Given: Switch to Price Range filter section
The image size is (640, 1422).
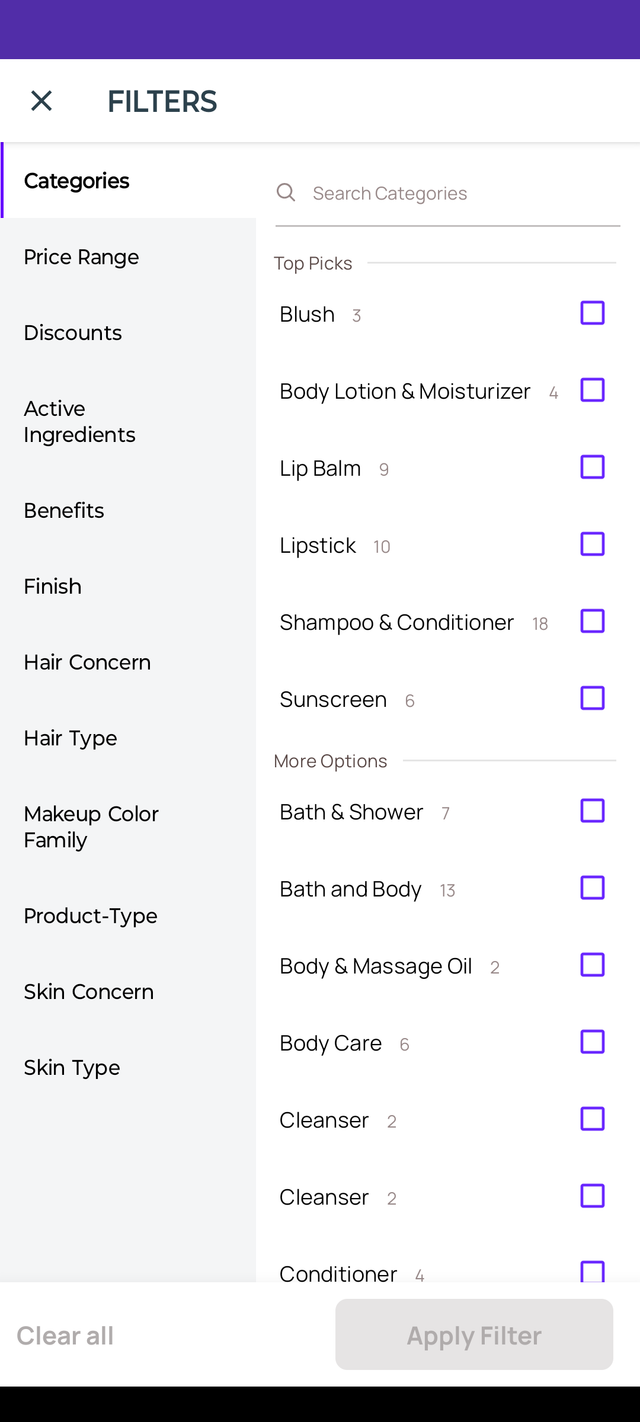Looking at the screenshot, I should [x=82, y=257].
